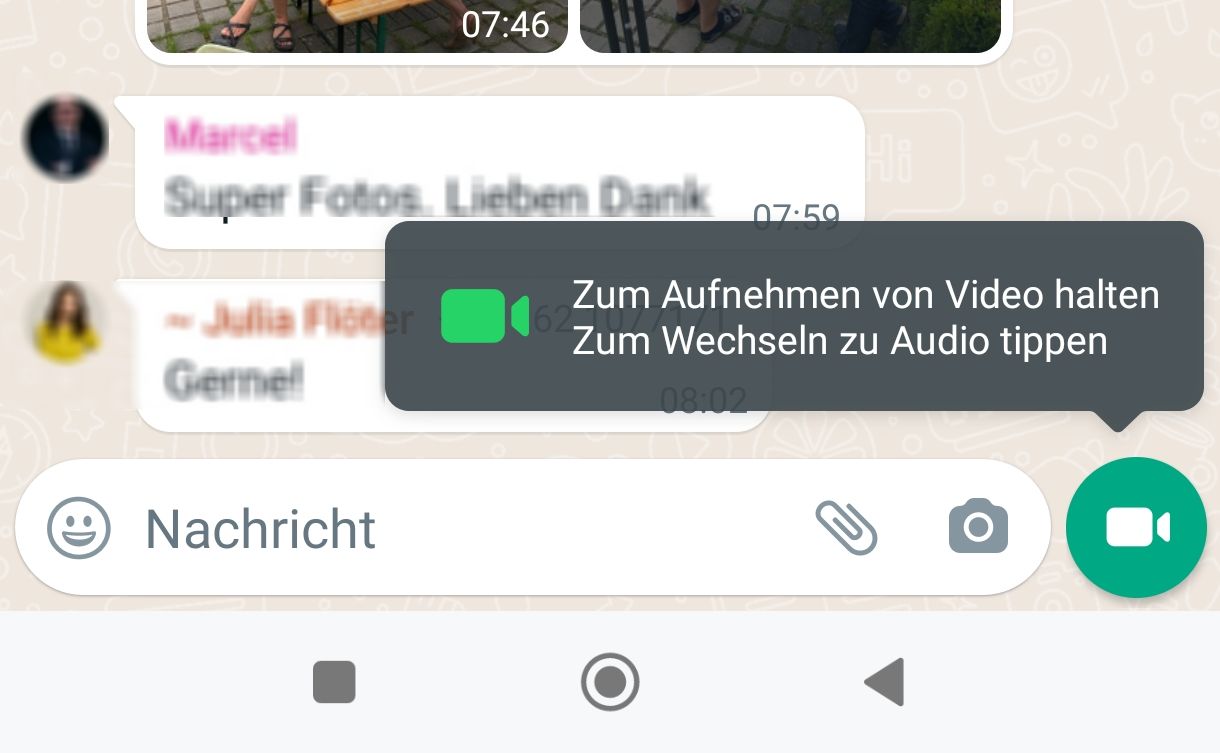1220x753 pixels.
Task: View Marcel's profile picture
Action: point(65,138)
